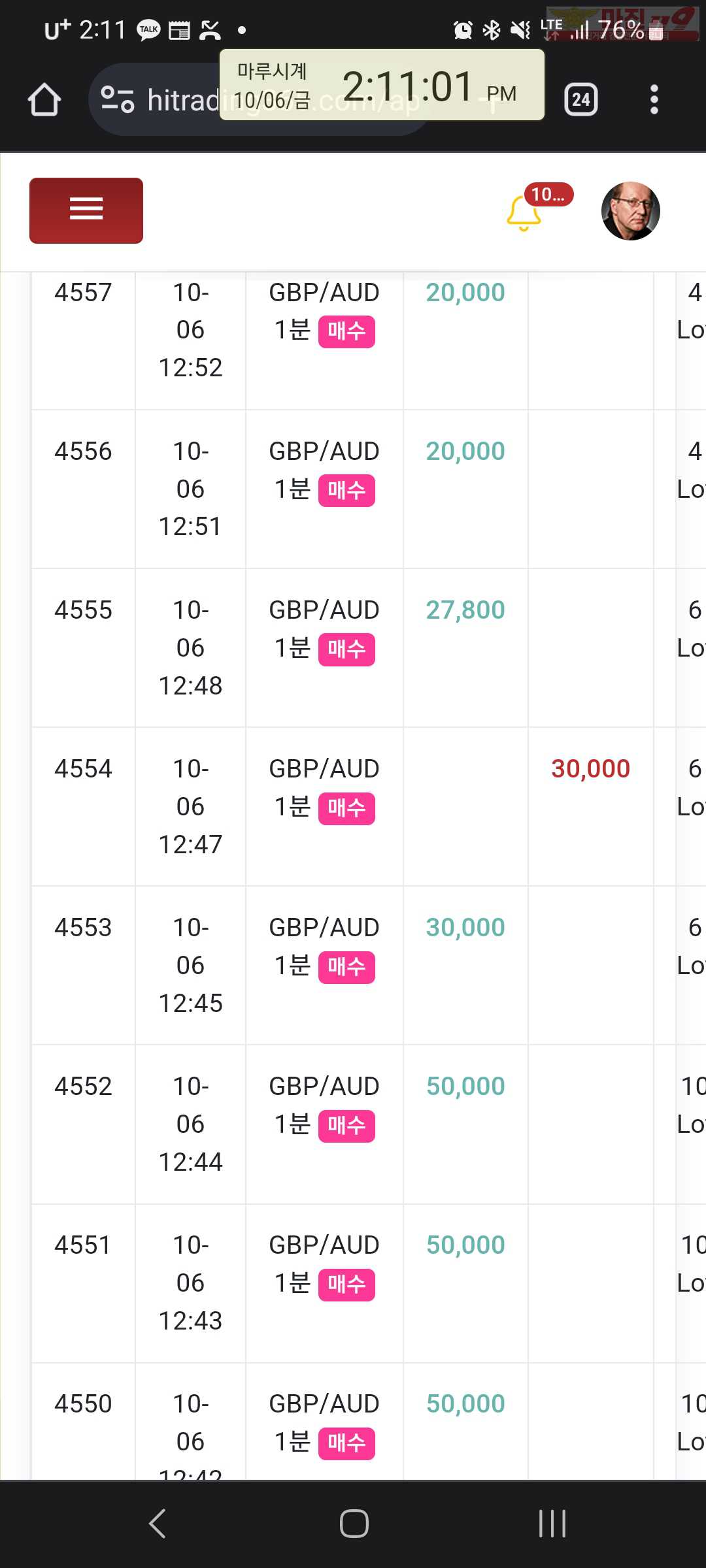Open the browser tab switcher showing 24
Viewport: 706px width, 1568px height.
[580, 99]
